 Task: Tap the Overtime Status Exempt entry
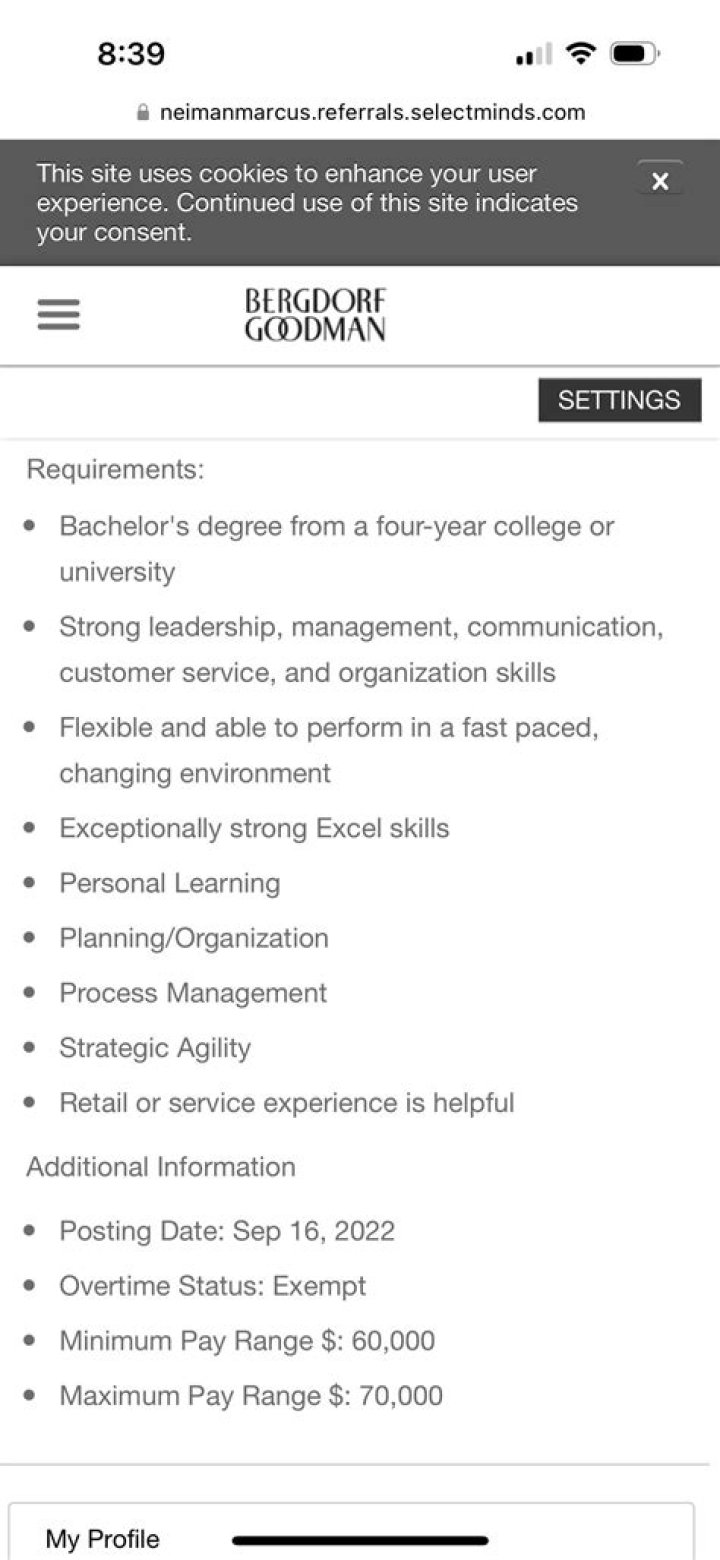(213, 1286)
